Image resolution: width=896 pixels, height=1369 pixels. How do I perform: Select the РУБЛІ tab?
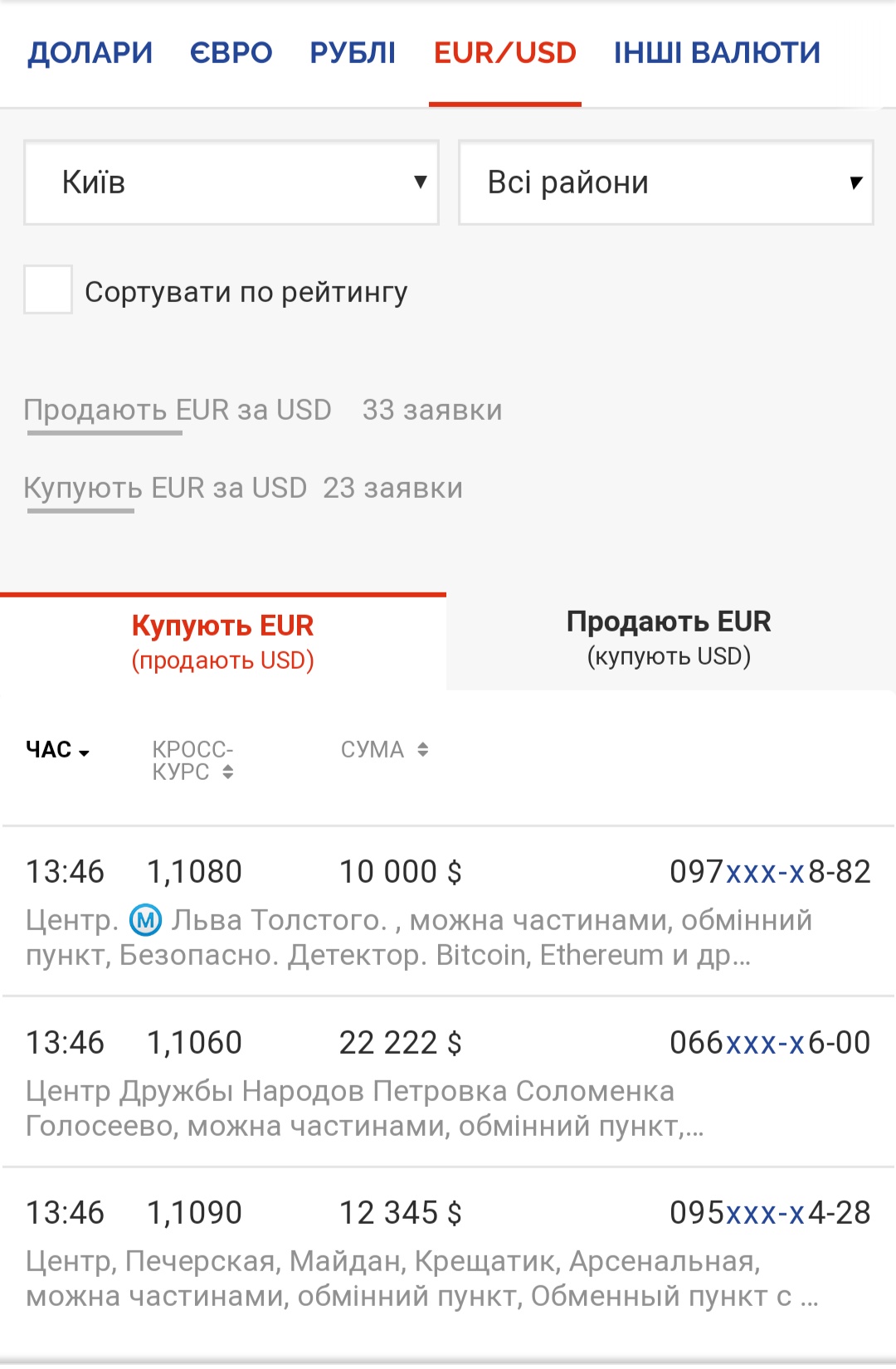point(353,53)
